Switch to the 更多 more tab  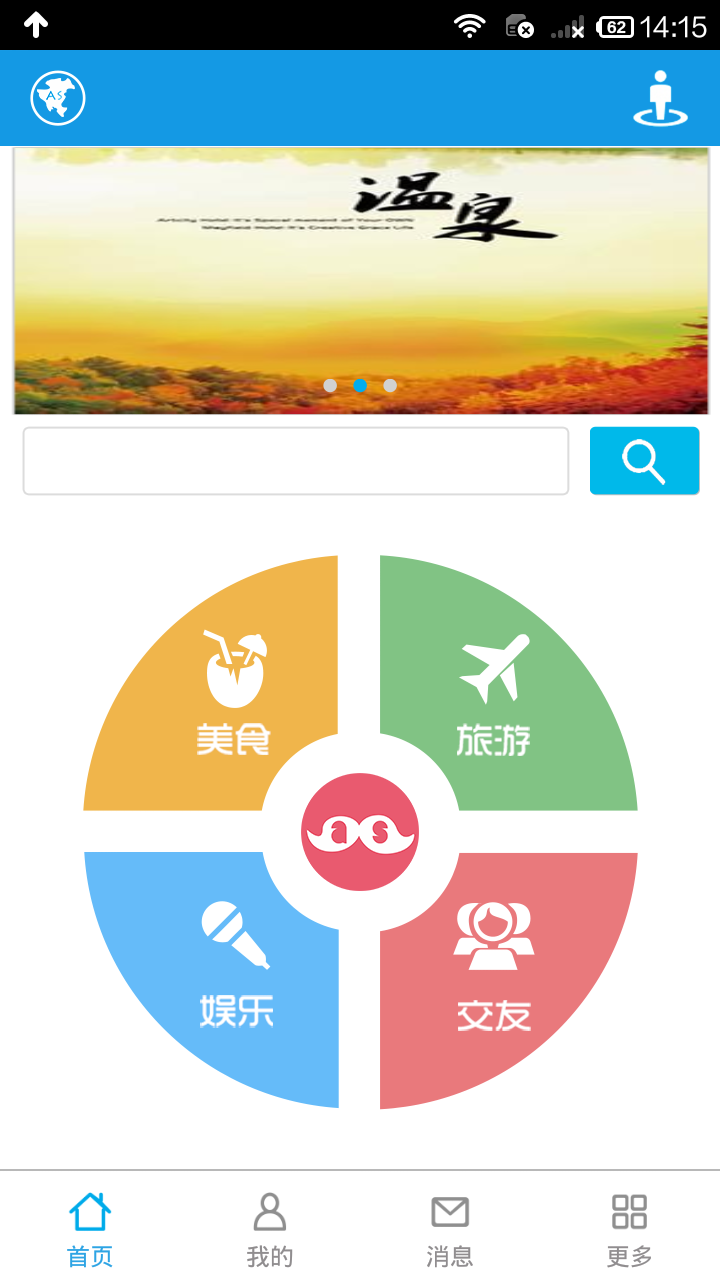tap(630, 1229)
